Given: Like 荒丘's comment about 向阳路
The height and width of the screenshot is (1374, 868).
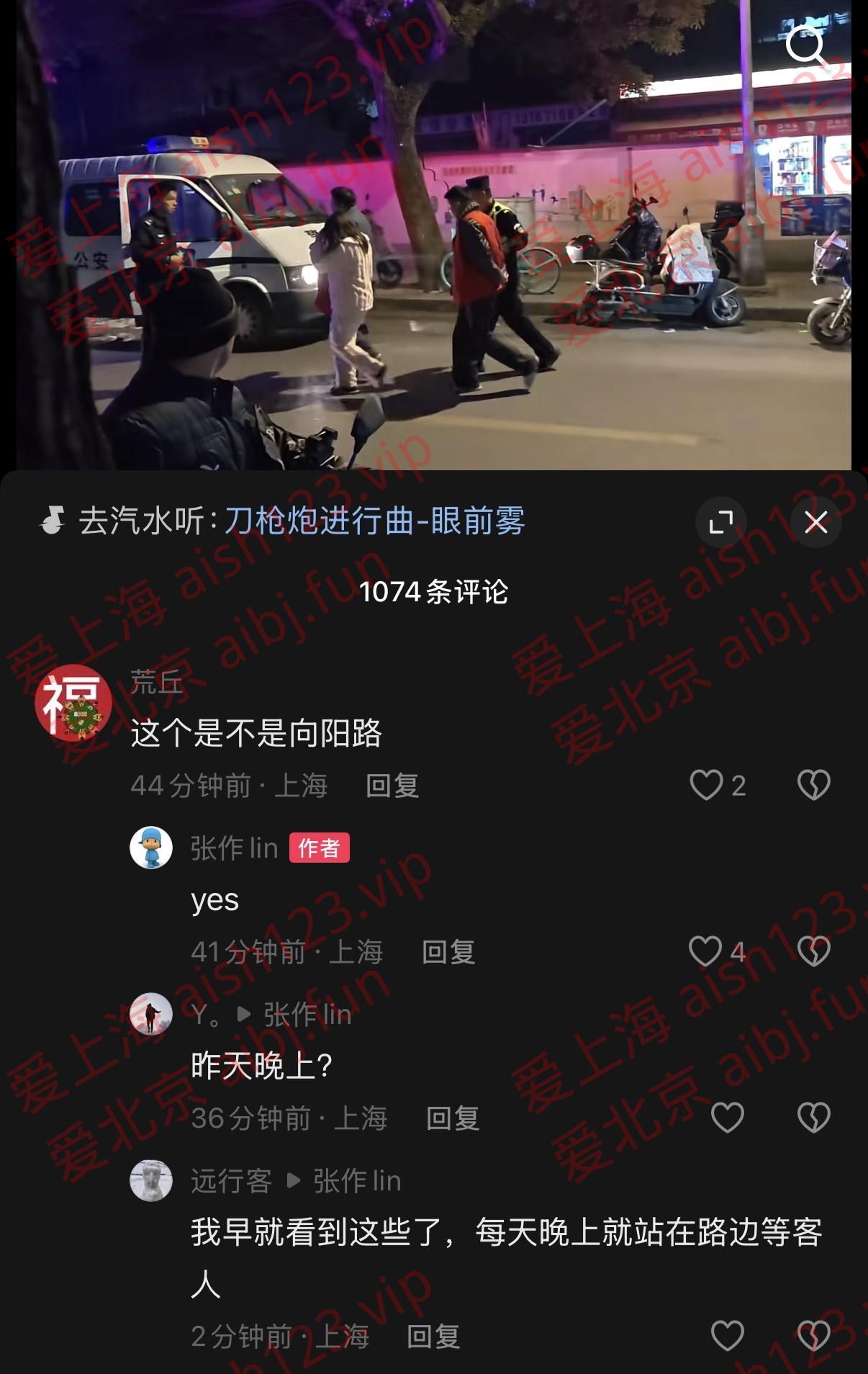Looking at the screenshot, I should [x=707, y=785].
